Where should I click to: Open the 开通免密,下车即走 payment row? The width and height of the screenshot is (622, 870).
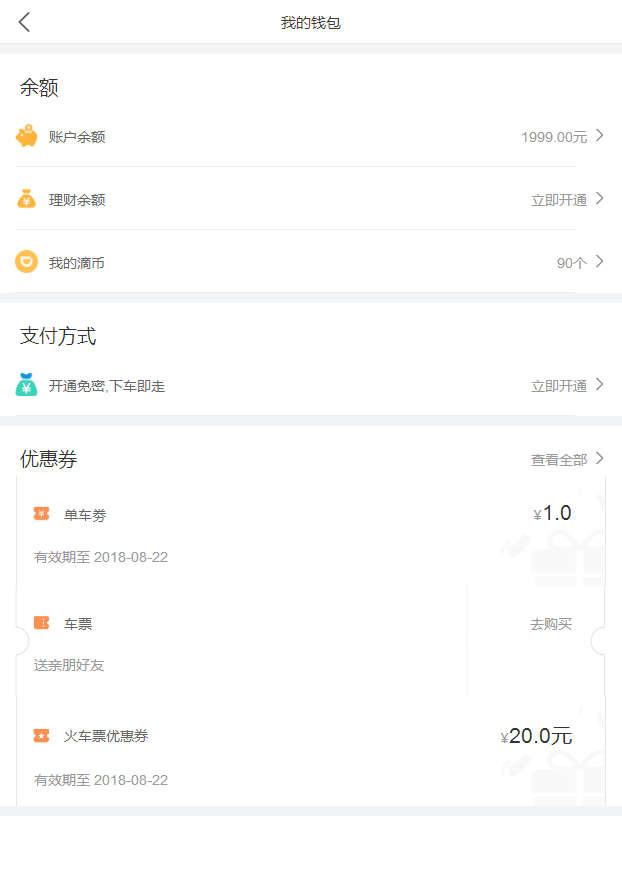click(310, 385)
